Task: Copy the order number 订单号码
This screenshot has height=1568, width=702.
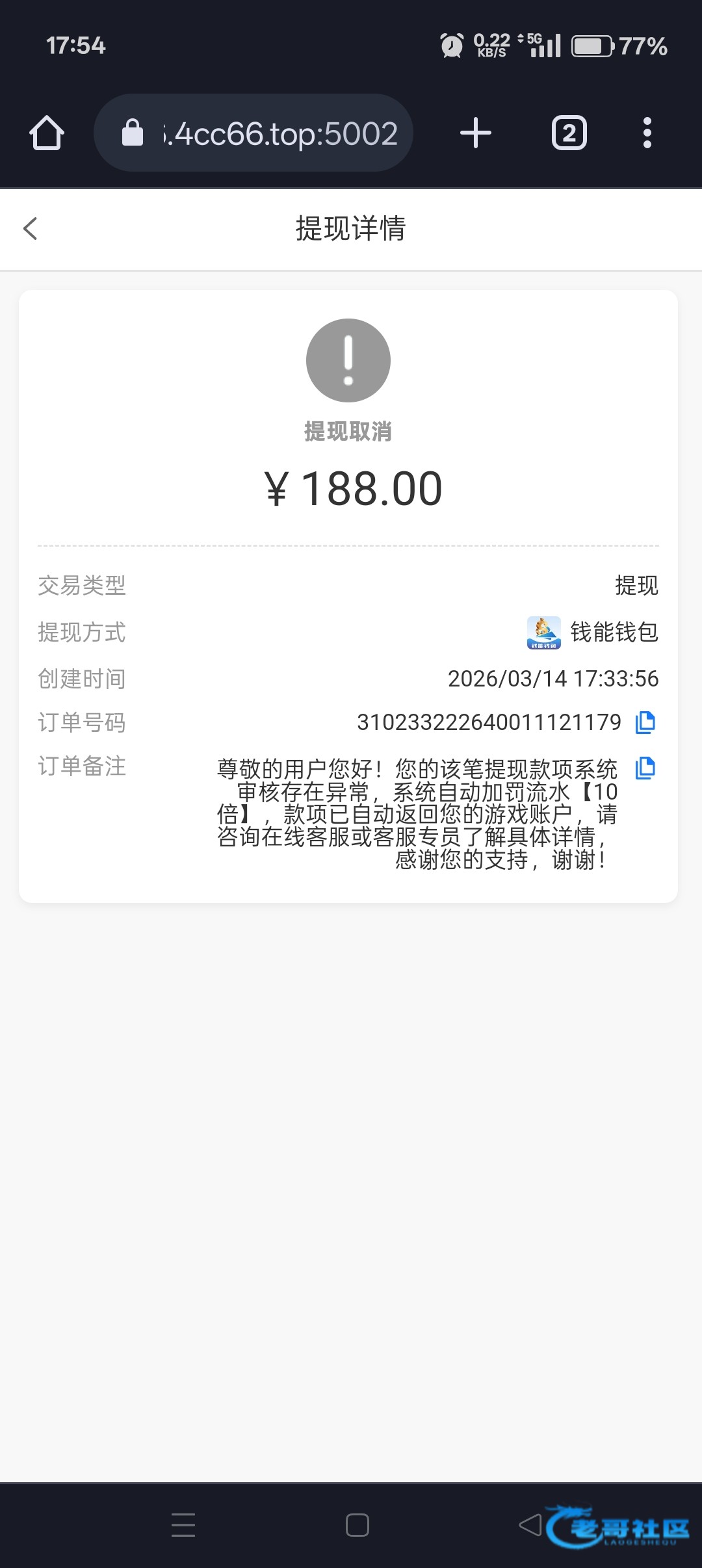Action: coord(645,722)
